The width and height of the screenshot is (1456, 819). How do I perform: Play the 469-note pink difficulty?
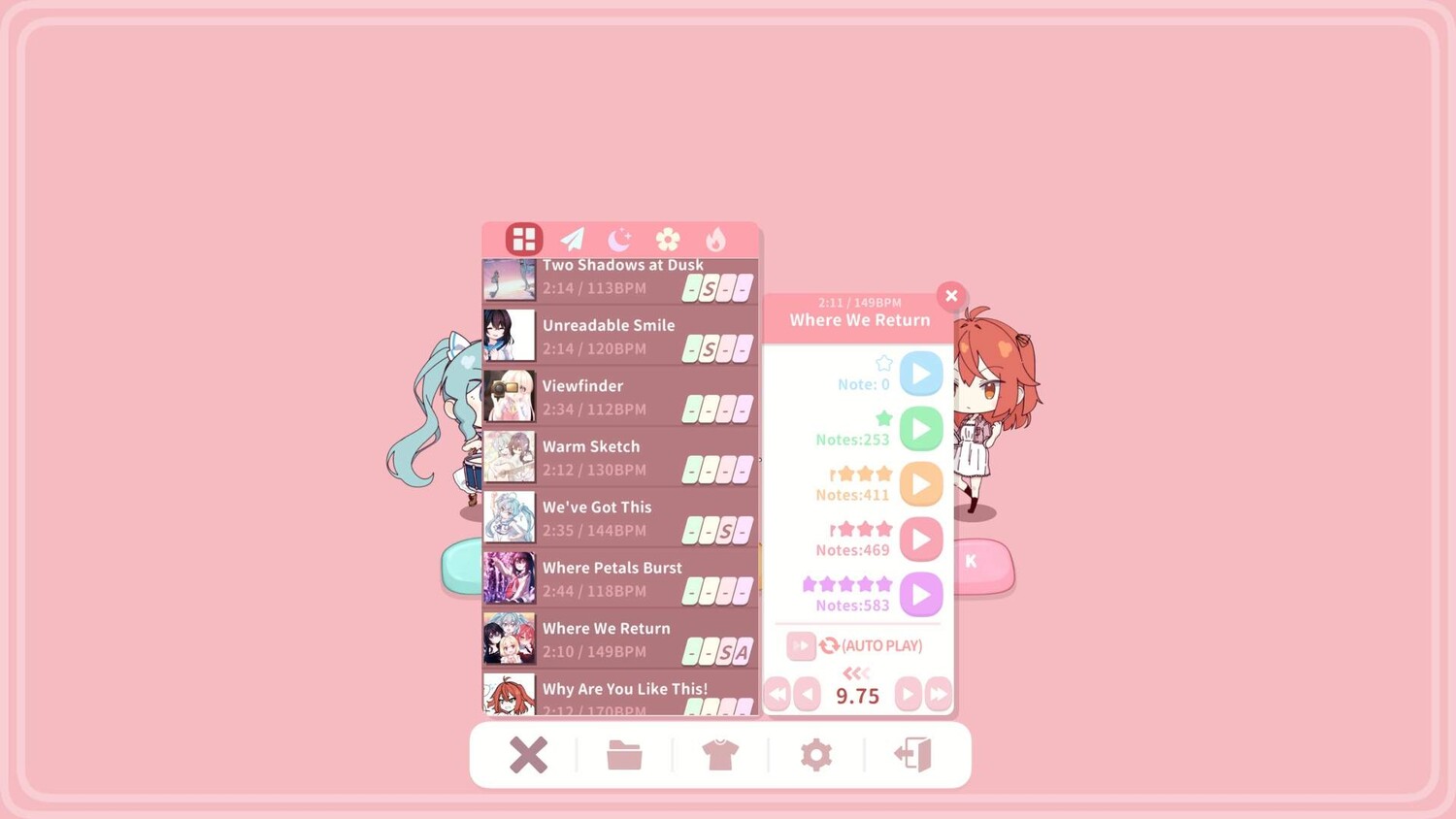[920, 540]
